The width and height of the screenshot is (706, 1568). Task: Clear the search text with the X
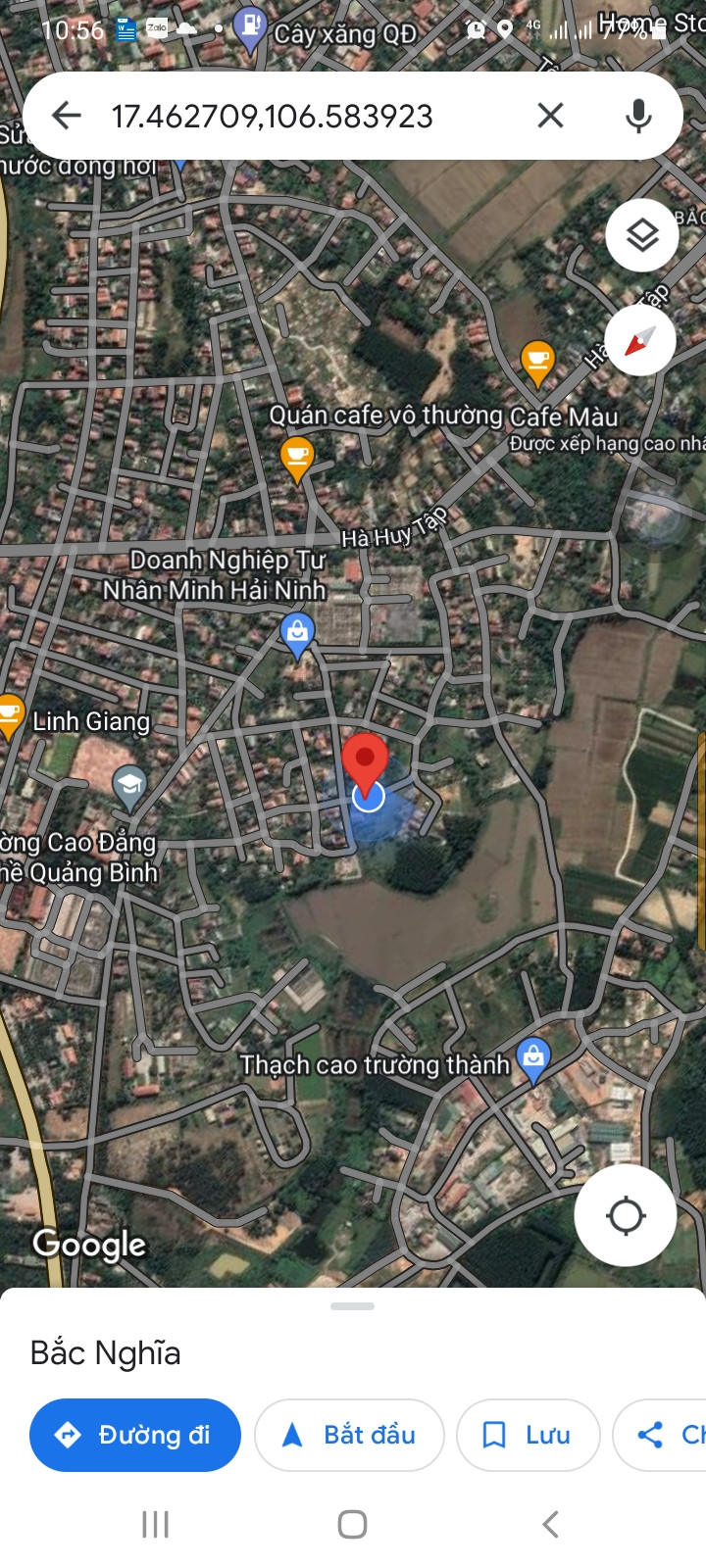coord(550,116)
